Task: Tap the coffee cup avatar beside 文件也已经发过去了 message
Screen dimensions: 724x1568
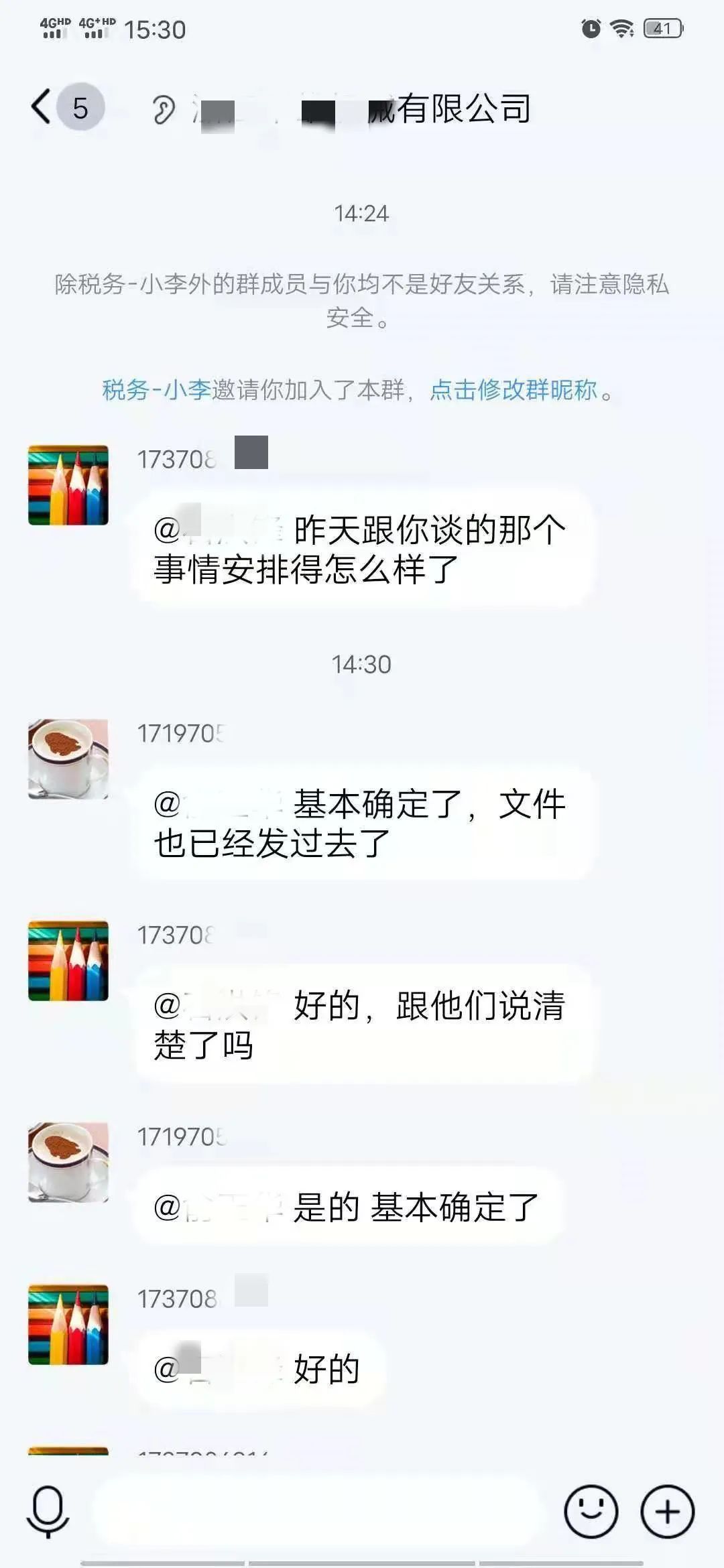Action: (x=68, y=759)
